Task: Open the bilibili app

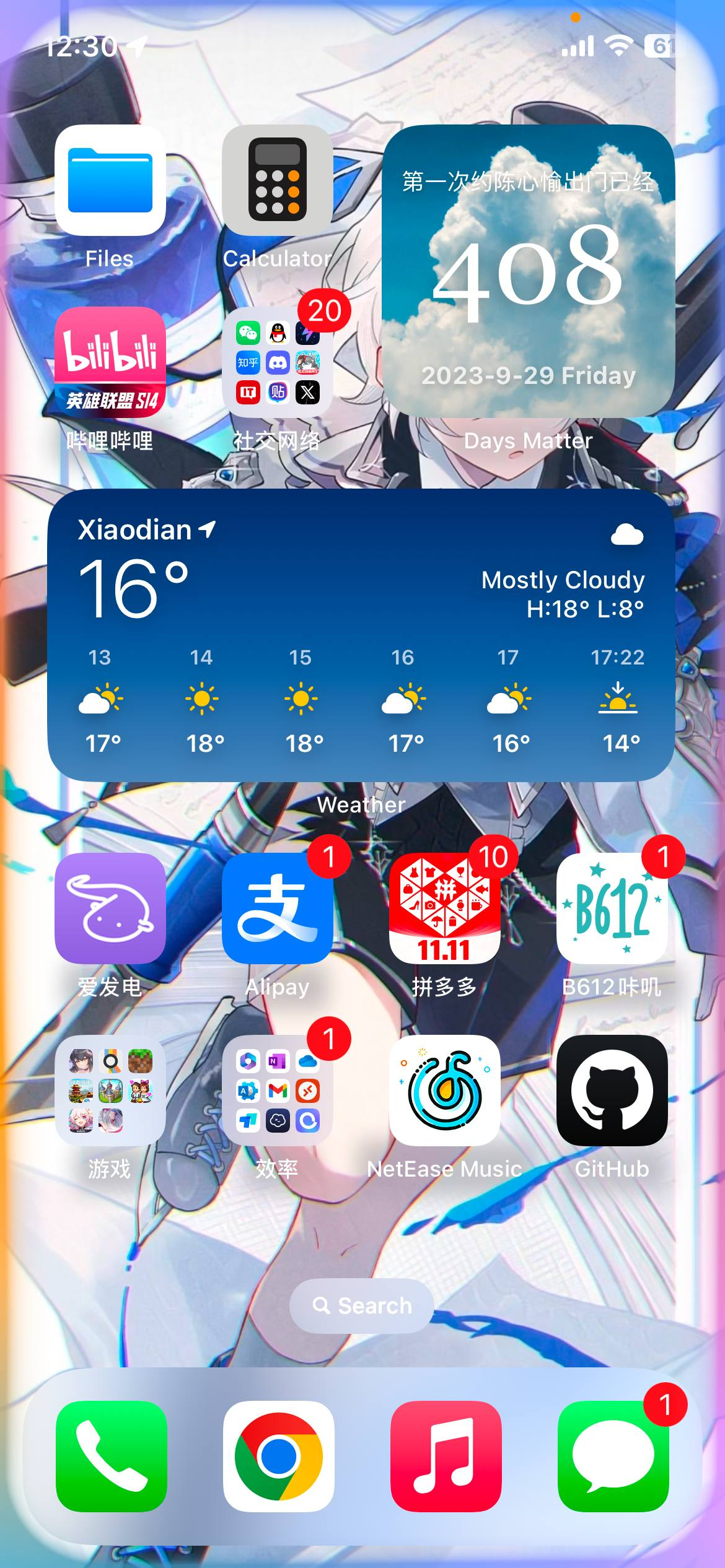Action: point(110,362)
